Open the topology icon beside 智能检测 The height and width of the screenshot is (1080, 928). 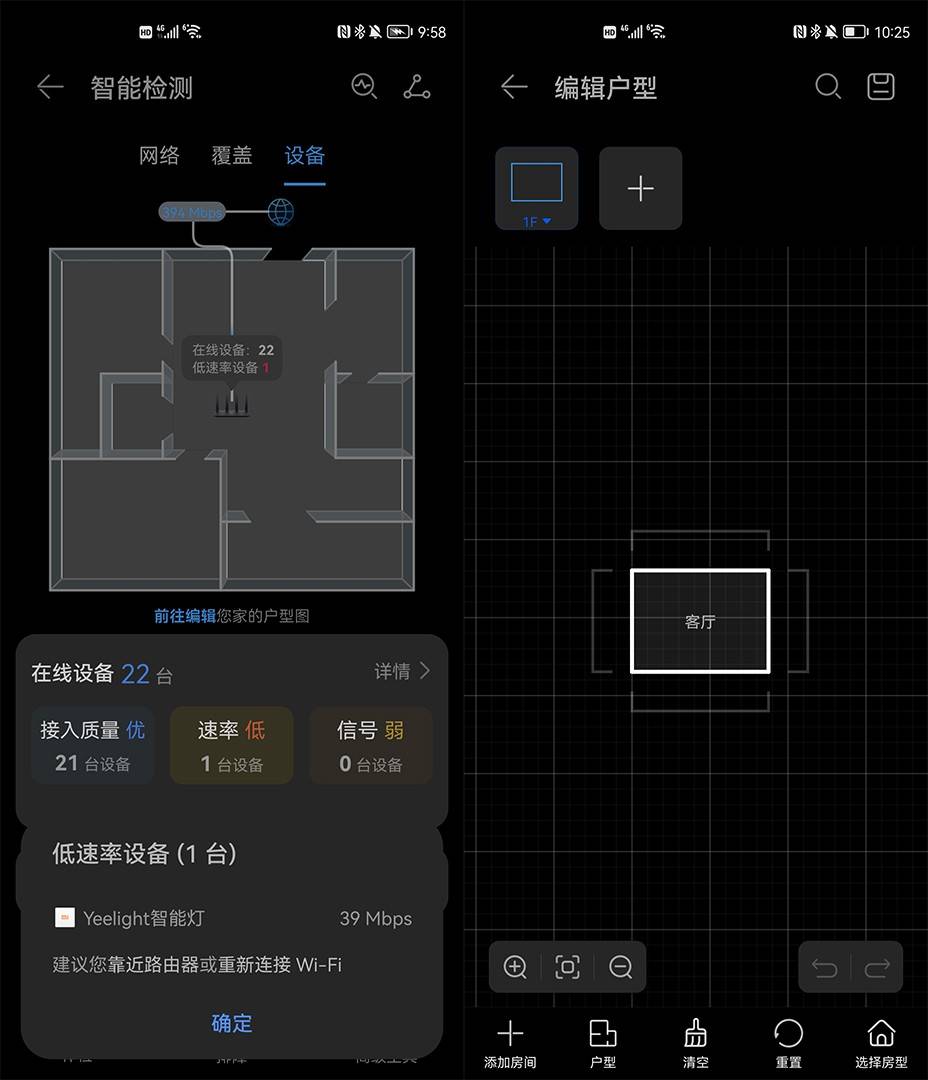click(x=416, y=88)
